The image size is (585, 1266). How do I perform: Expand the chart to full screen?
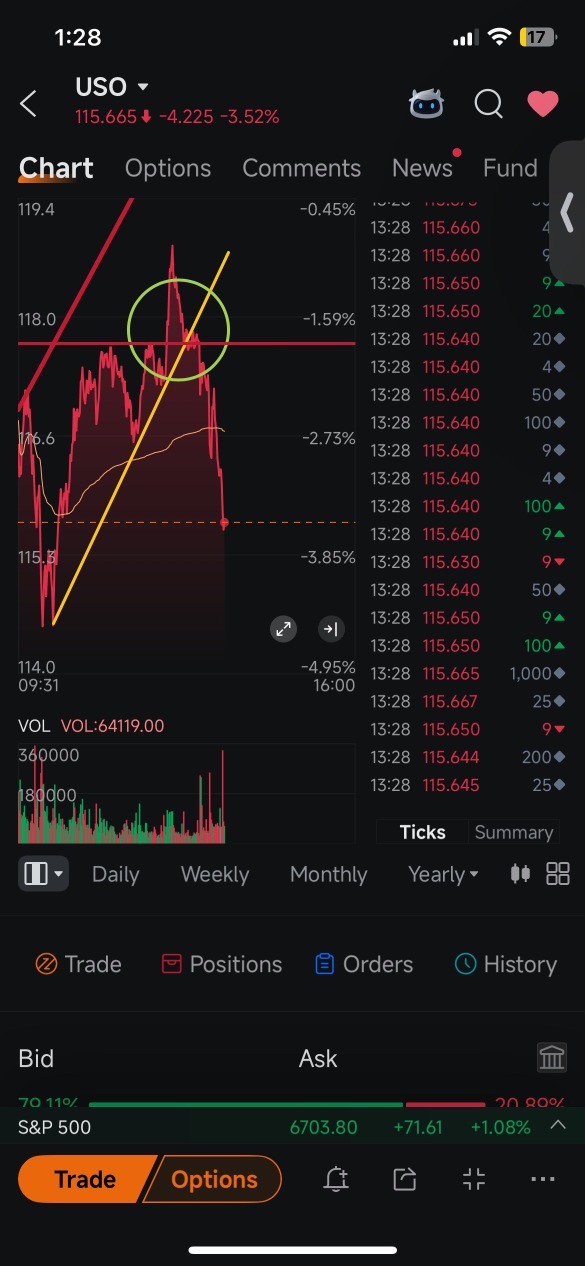pos(284,629)
